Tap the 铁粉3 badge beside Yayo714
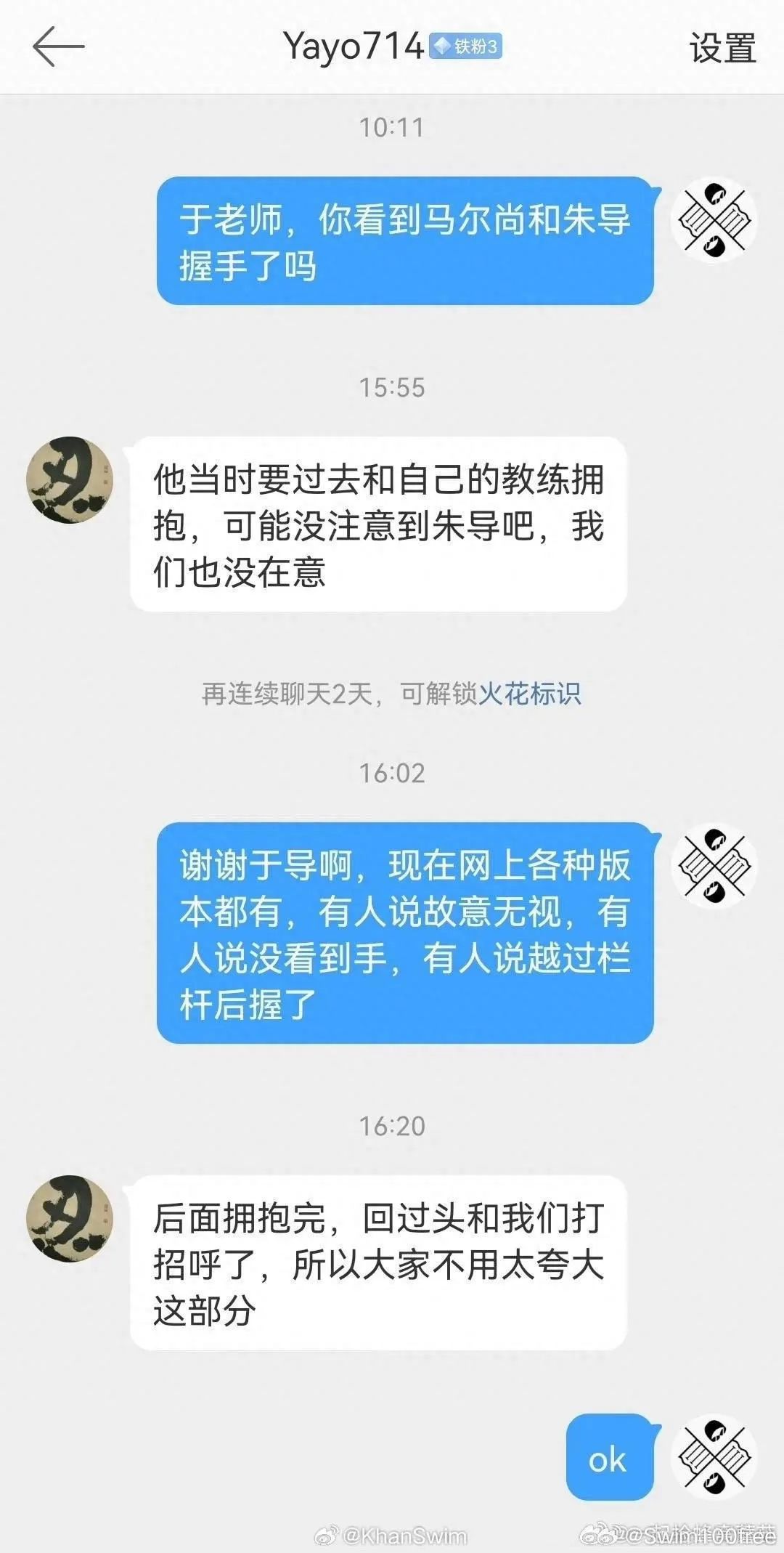 click(466, 47)
